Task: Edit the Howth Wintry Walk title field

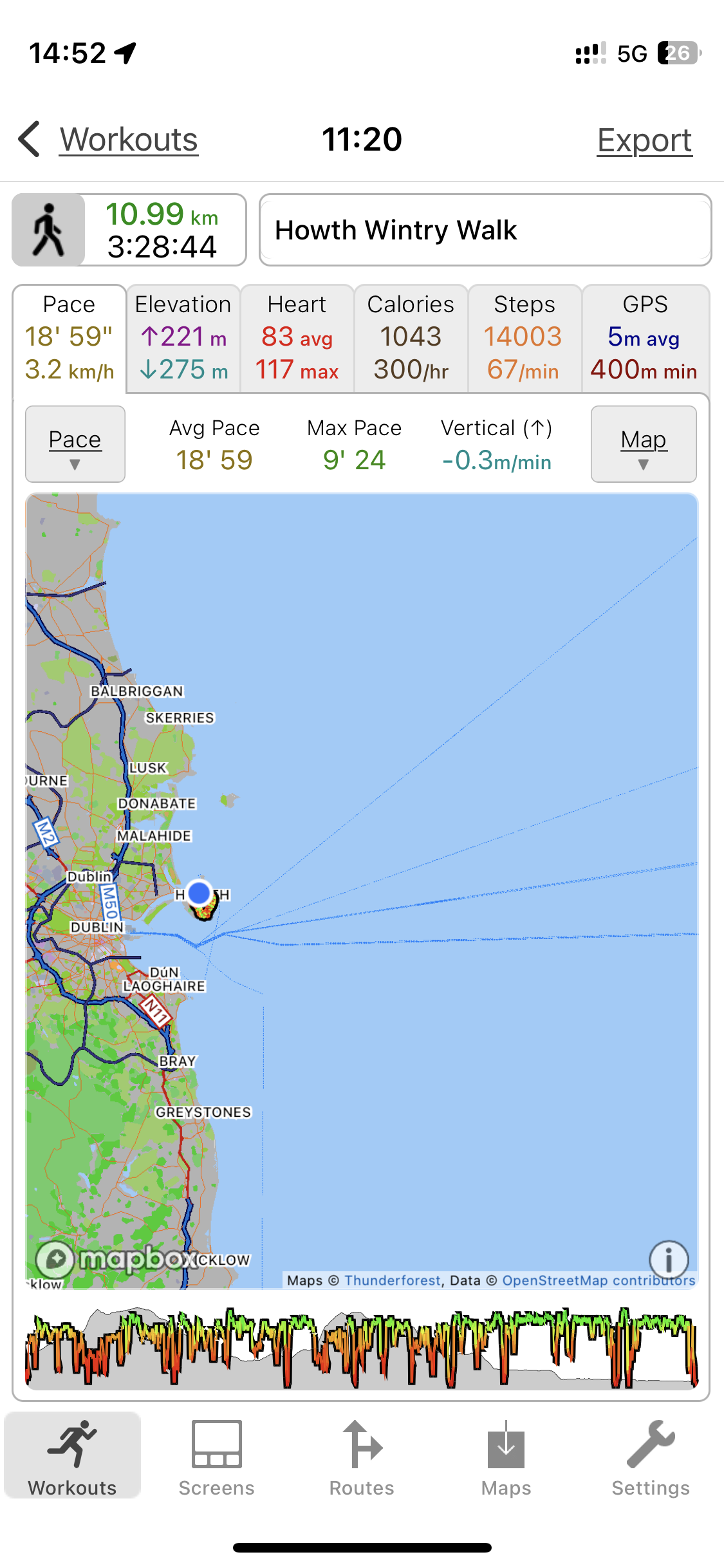Action: 485,230
